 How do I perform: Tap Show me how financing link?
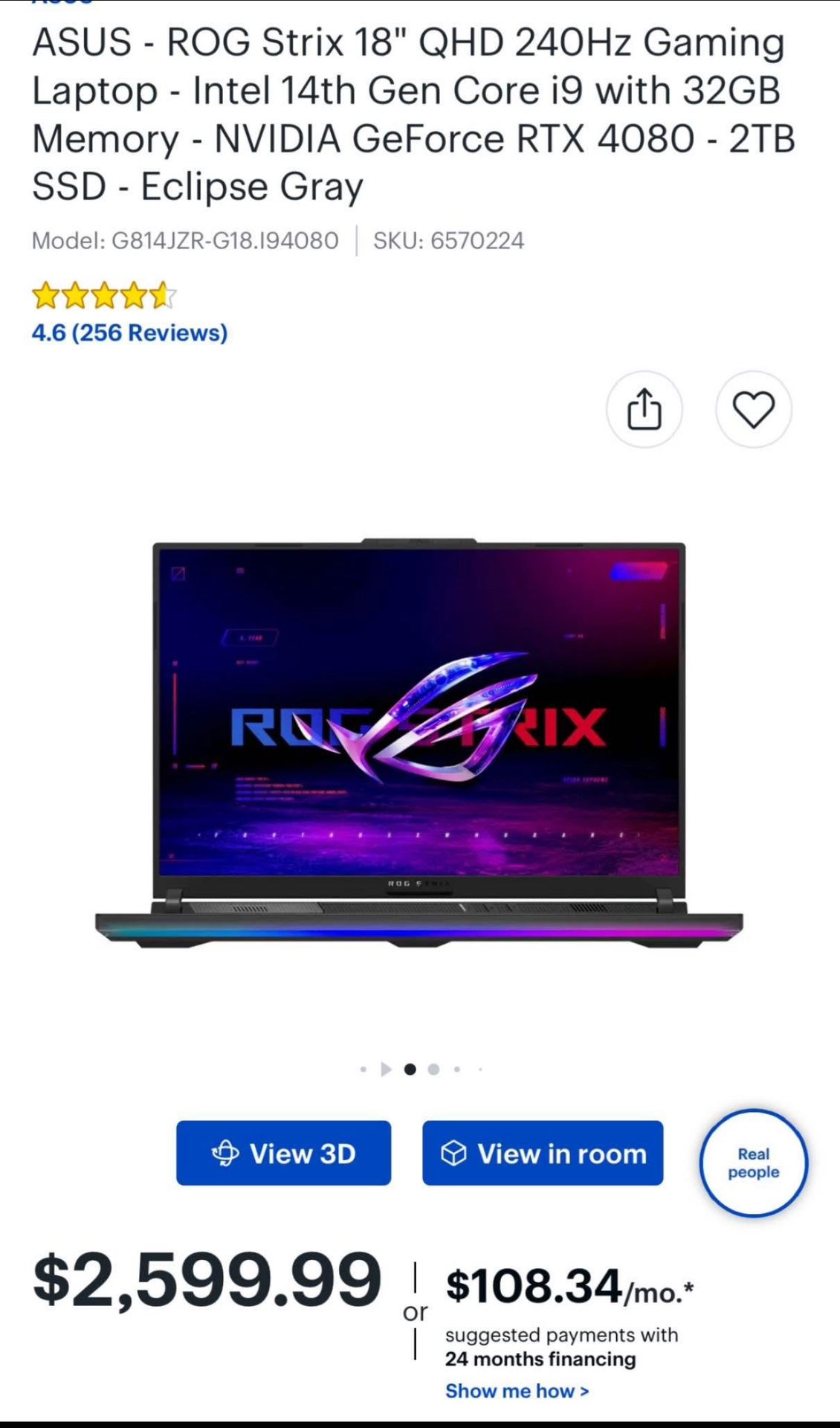pyautogui.click(x=517, y=1390)
